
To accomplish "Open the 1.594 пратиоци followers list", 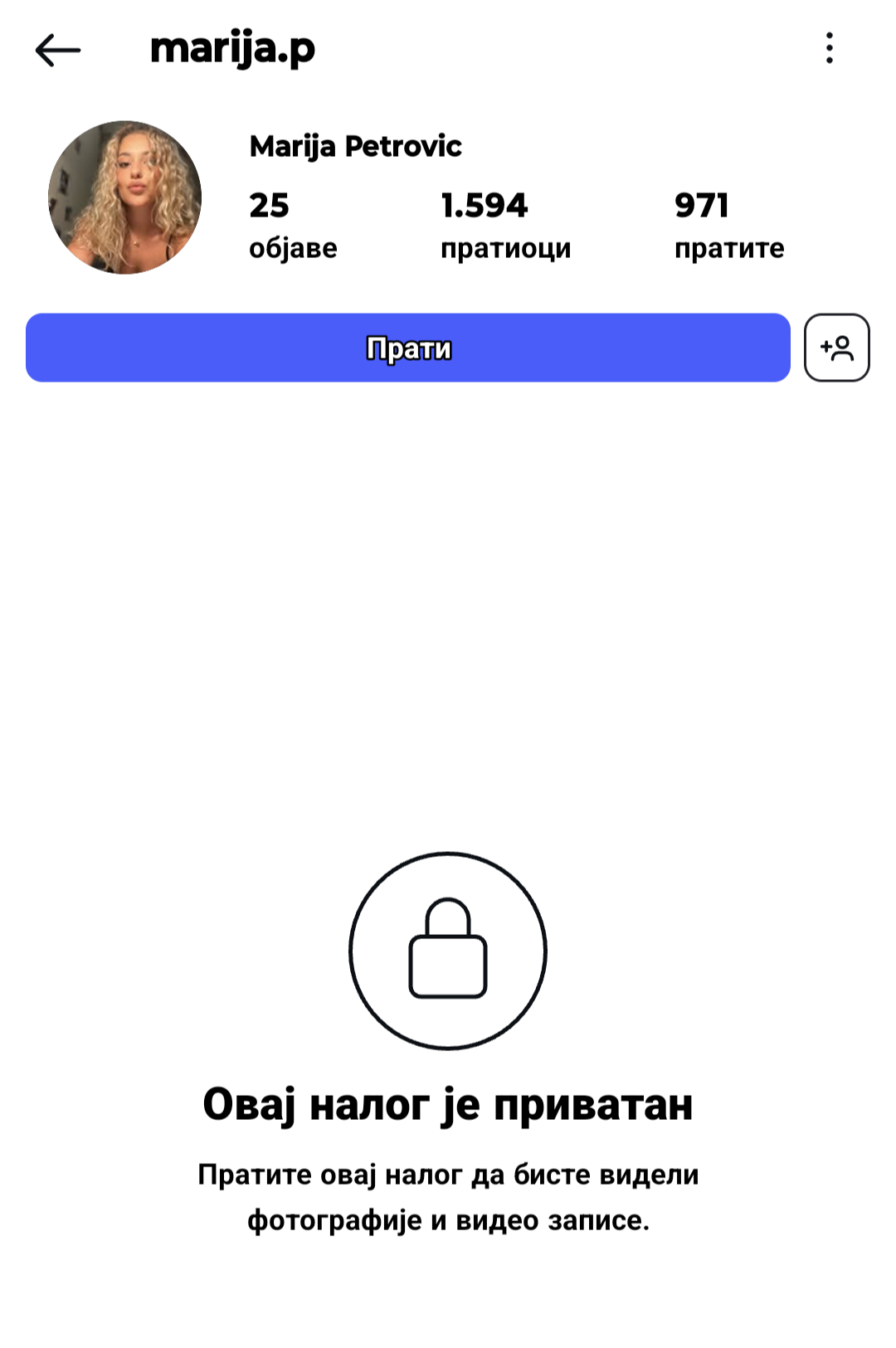I will 504,226.
